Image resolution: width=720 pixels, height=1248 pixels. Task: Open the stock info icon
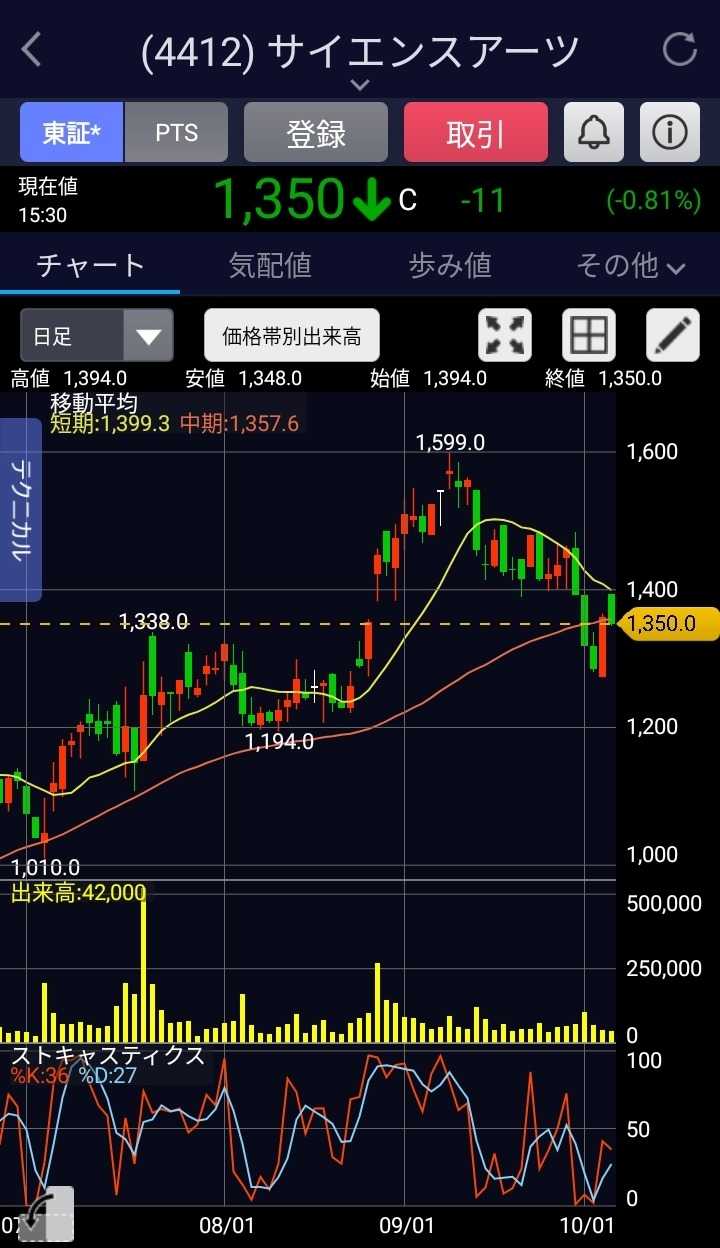(x=670, y=132)
